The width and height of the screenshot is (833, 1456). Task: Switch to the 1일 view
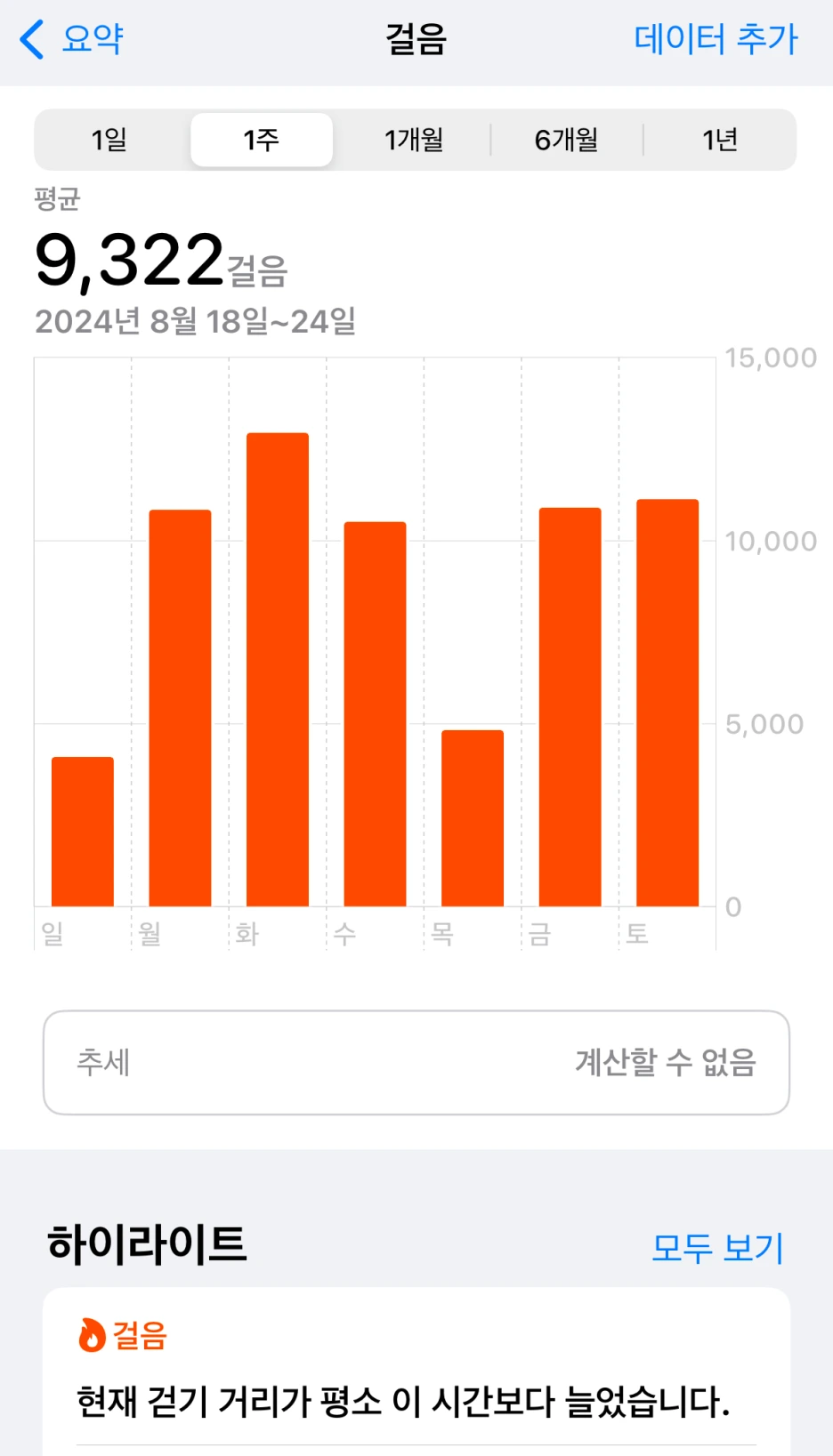click(x=109, y=140)
